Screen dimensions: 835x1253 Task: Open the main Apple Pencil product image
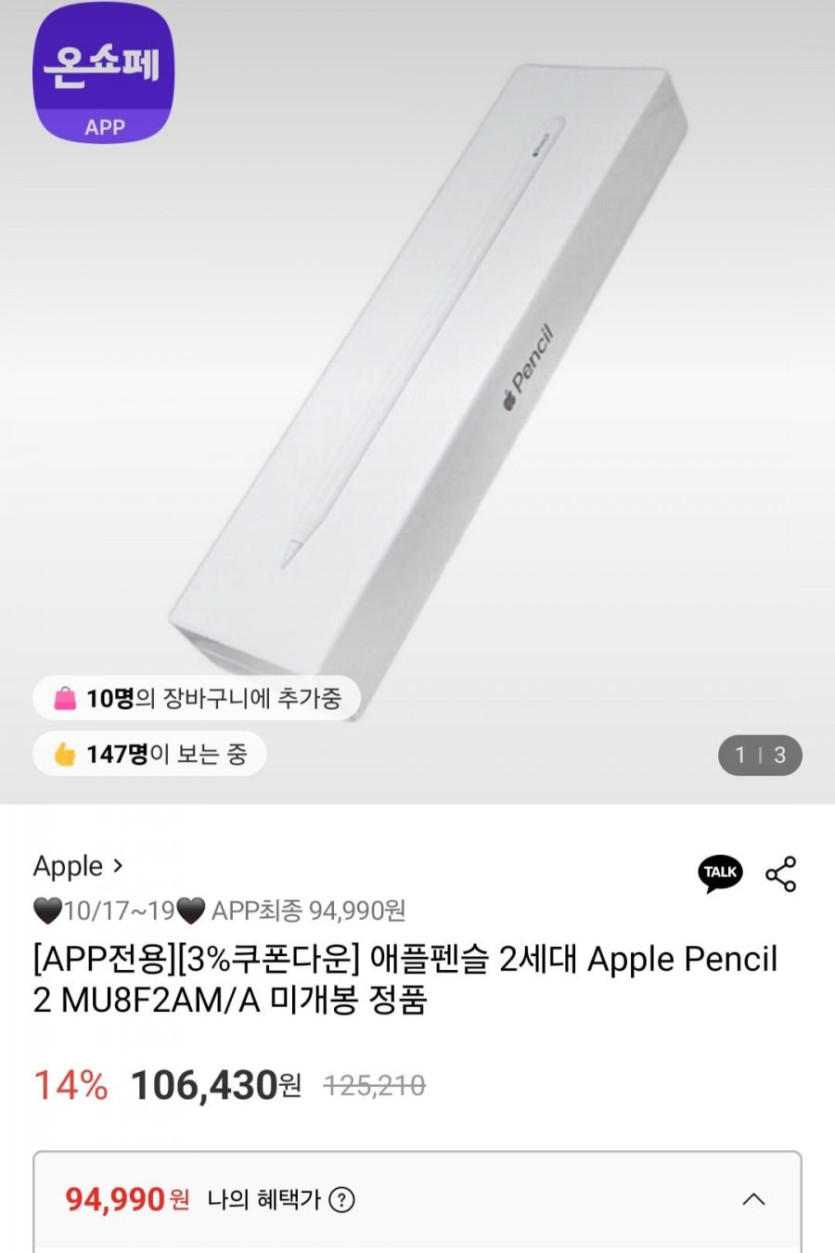430,380
